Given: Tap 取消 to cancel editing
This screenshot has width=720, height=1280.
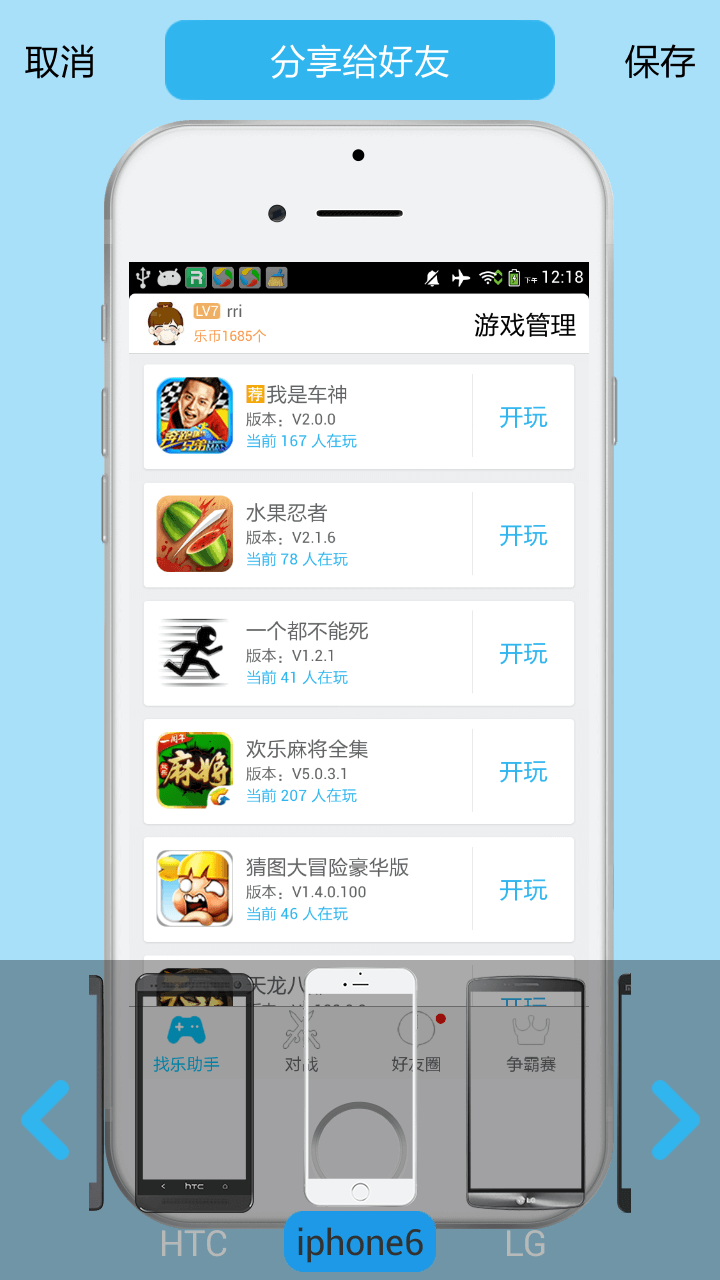Looking at the screenshot, I should pos(59,62).
